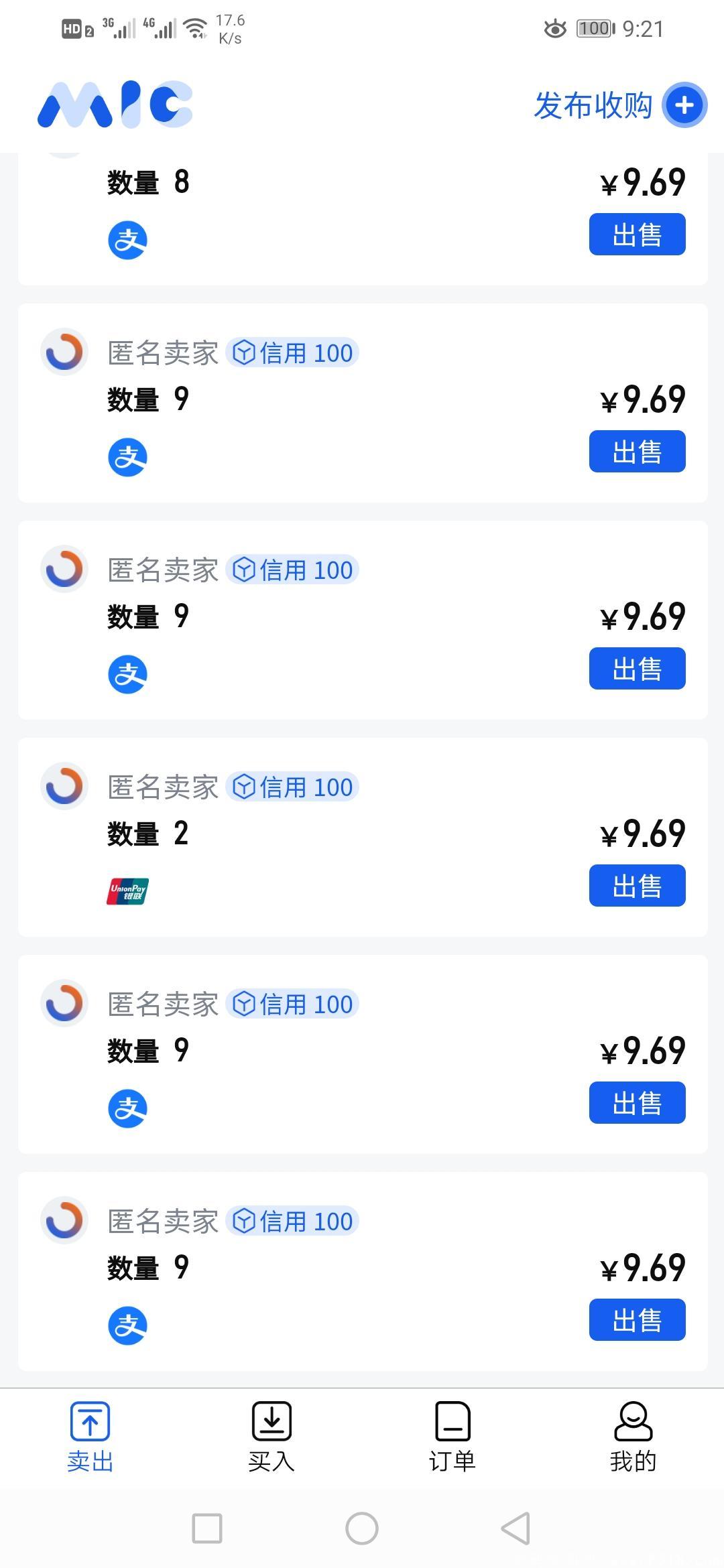
Task: Open the 买入 tab
Action: click(x=271, y=1437)
